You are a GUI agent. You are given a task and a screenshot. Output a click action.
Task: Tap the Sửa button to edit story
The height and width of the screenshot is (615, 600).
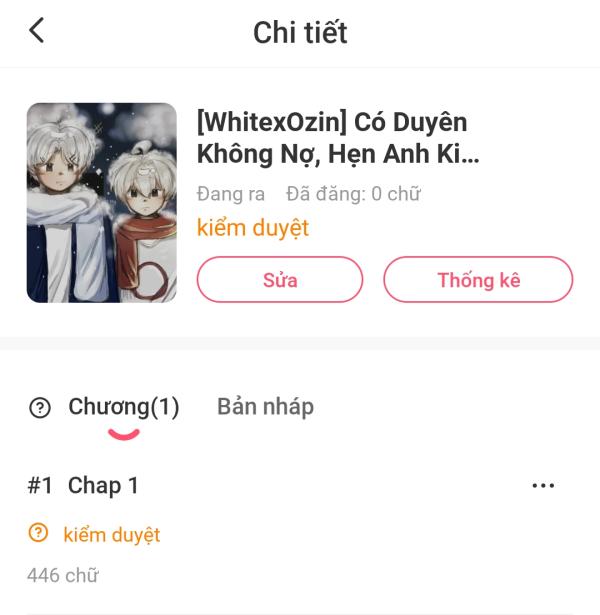280,280
